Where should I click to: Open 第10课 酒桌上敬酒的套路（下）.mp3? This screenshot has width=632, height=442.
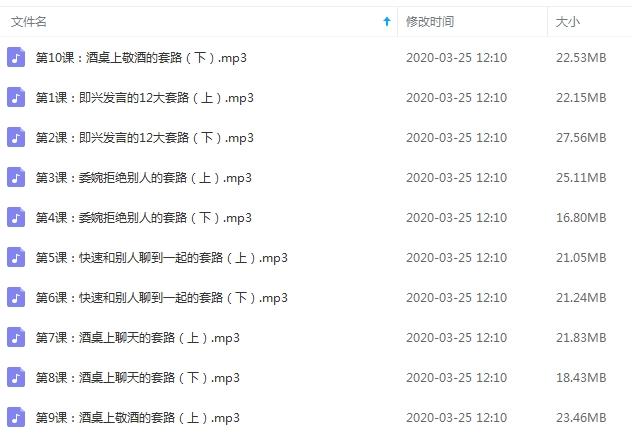[x=141, y=58]
